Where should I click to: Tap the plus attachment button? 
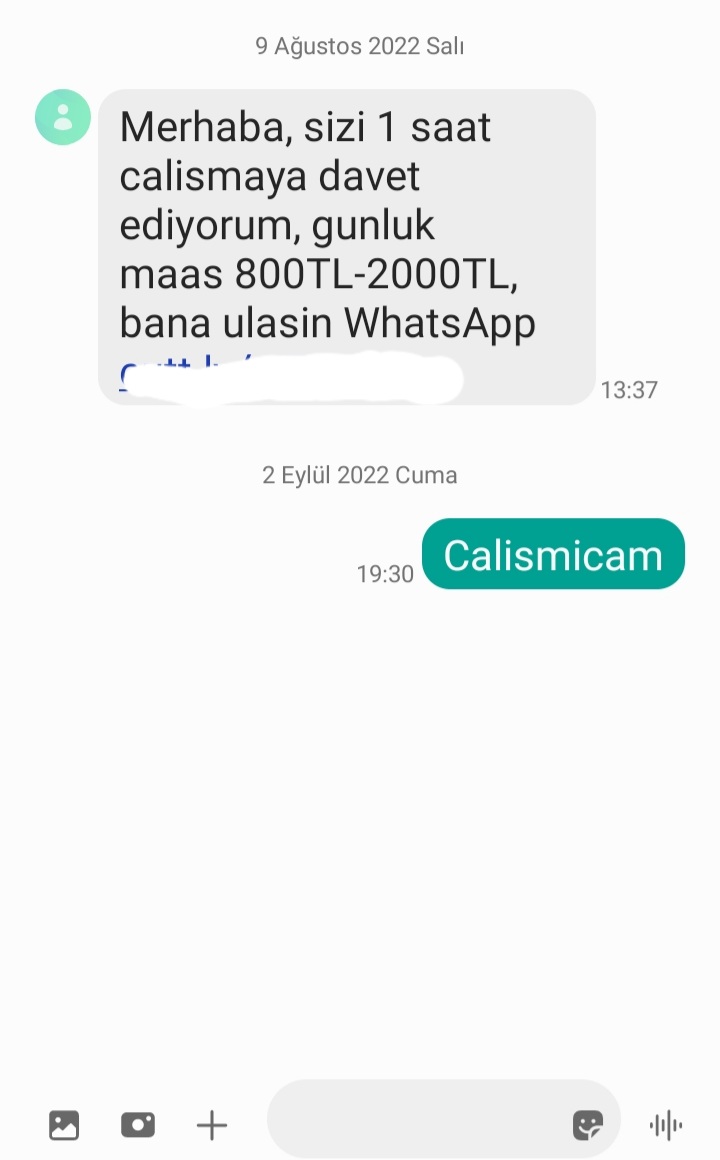point(212,1125)
